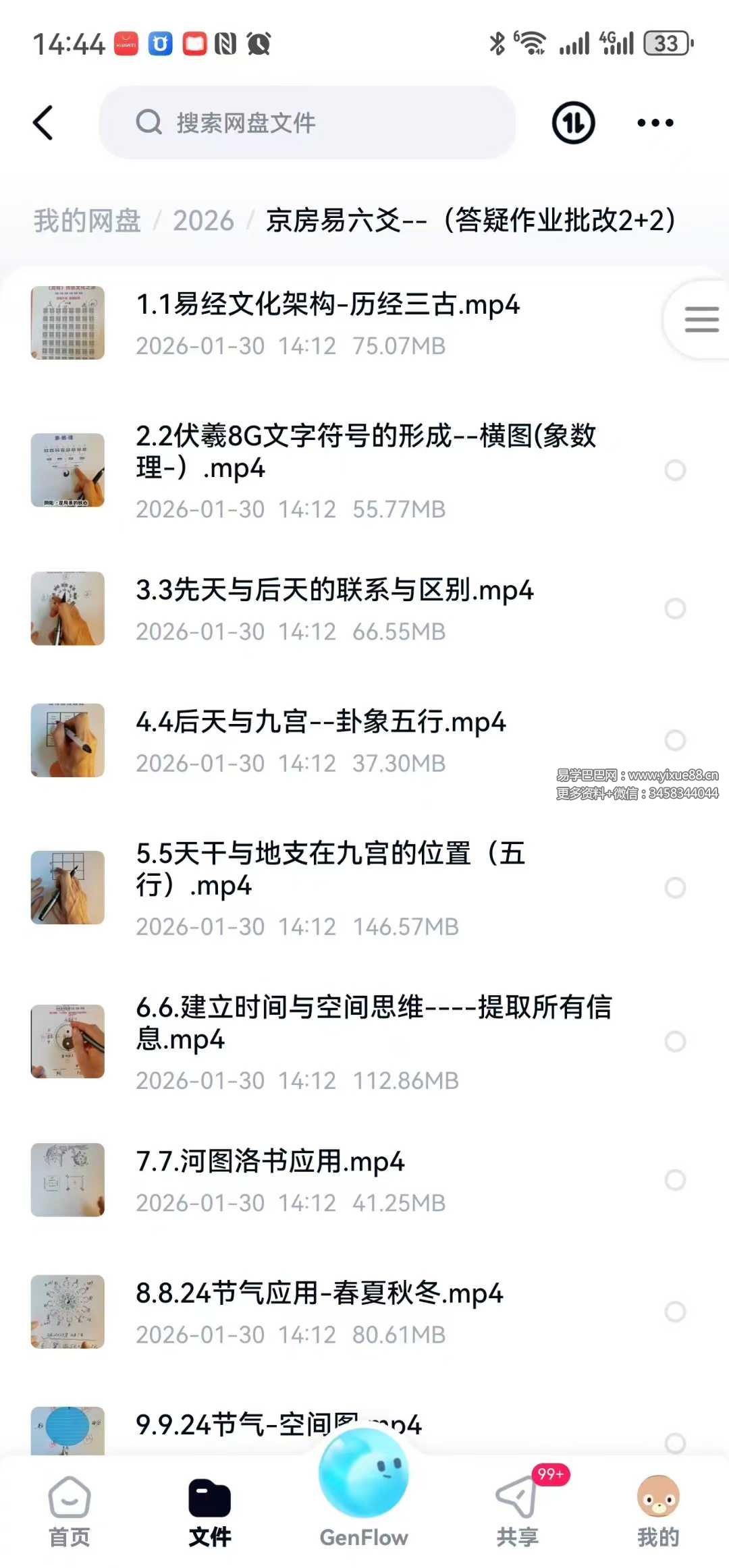
Task: Select checkbox for 7.7.河图洛书应用.mp4
Action: pos(675,1180)
